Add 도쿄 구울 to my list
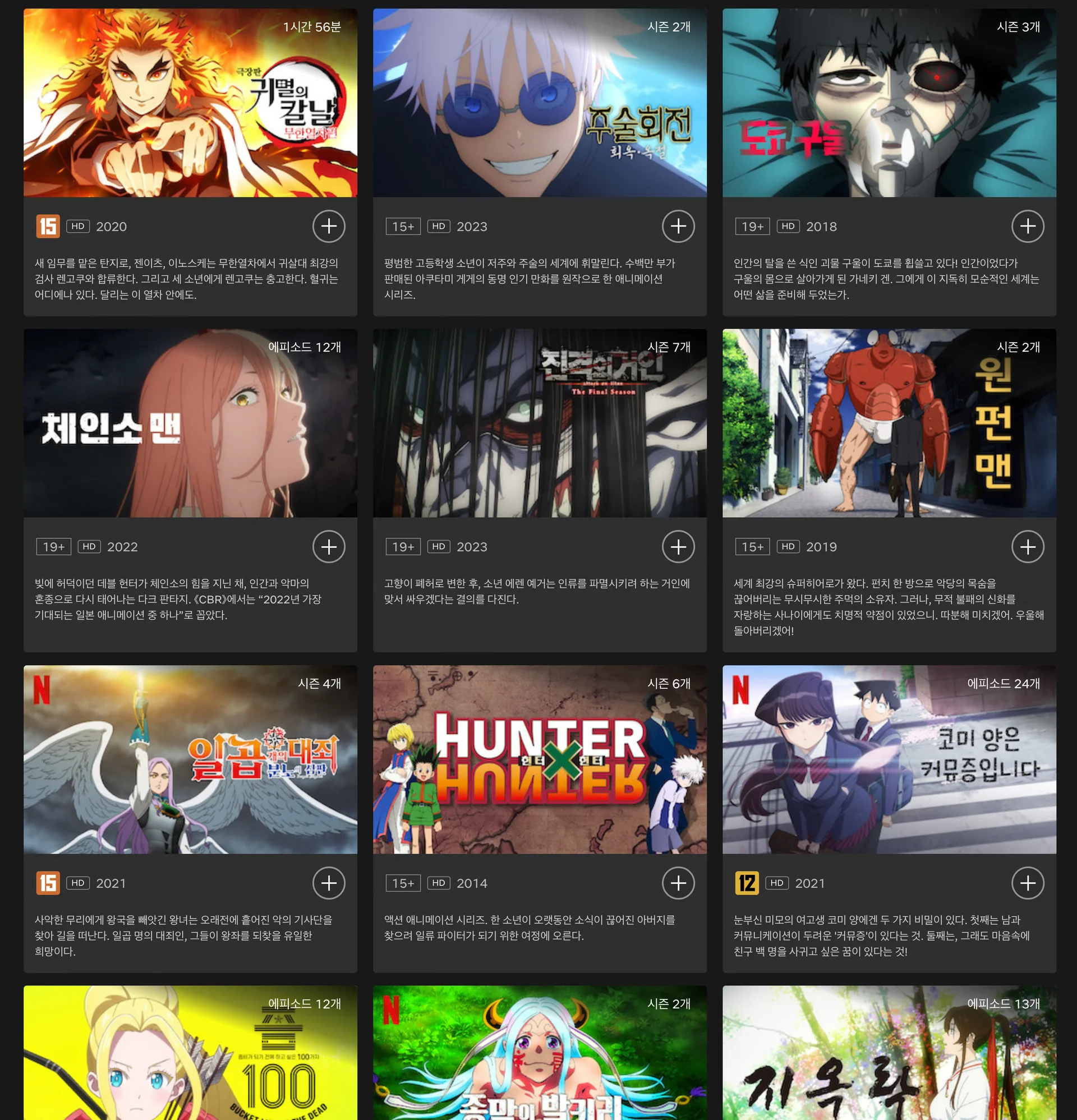1077x1120 pixels. click(1027, 226)
